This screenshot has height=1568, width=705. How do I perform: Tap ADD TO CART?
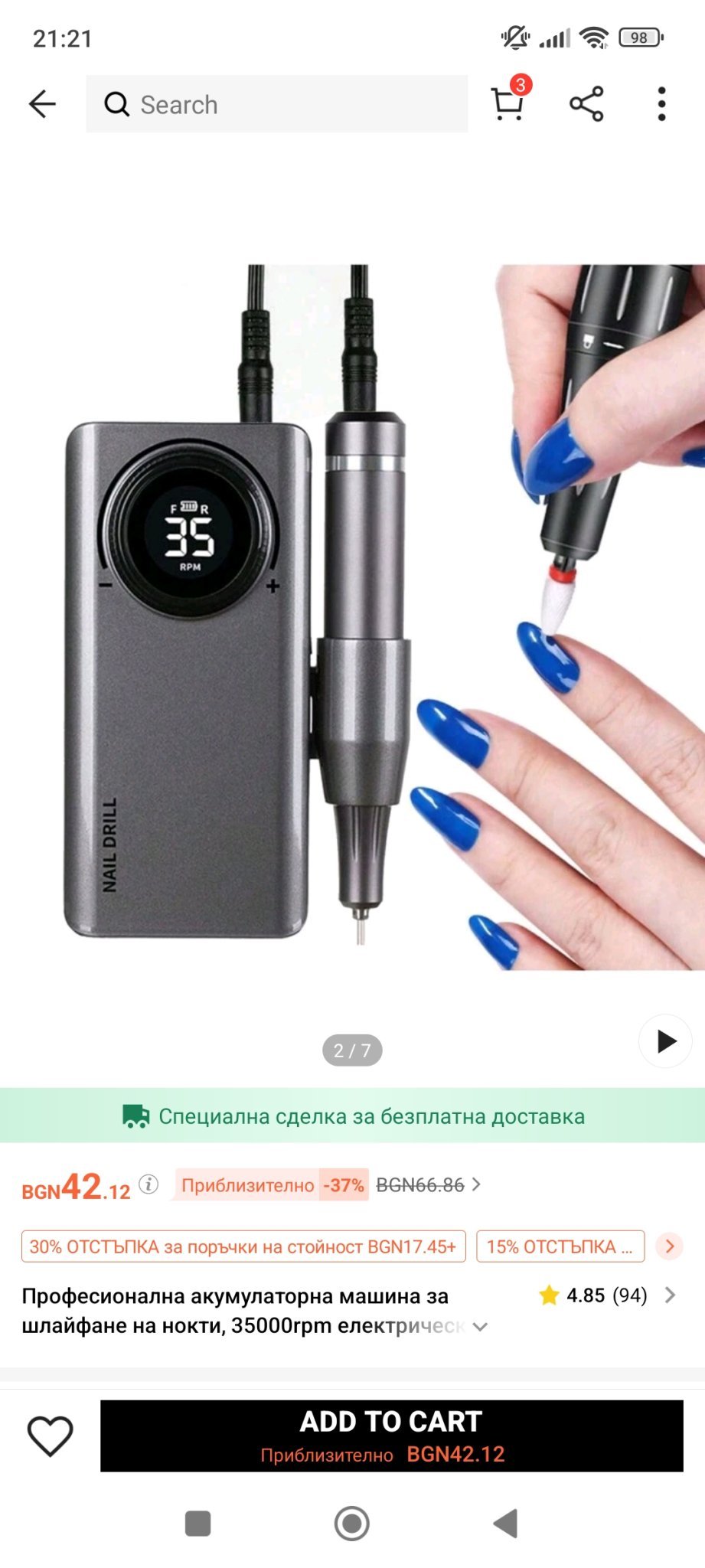click(391, 1436)
